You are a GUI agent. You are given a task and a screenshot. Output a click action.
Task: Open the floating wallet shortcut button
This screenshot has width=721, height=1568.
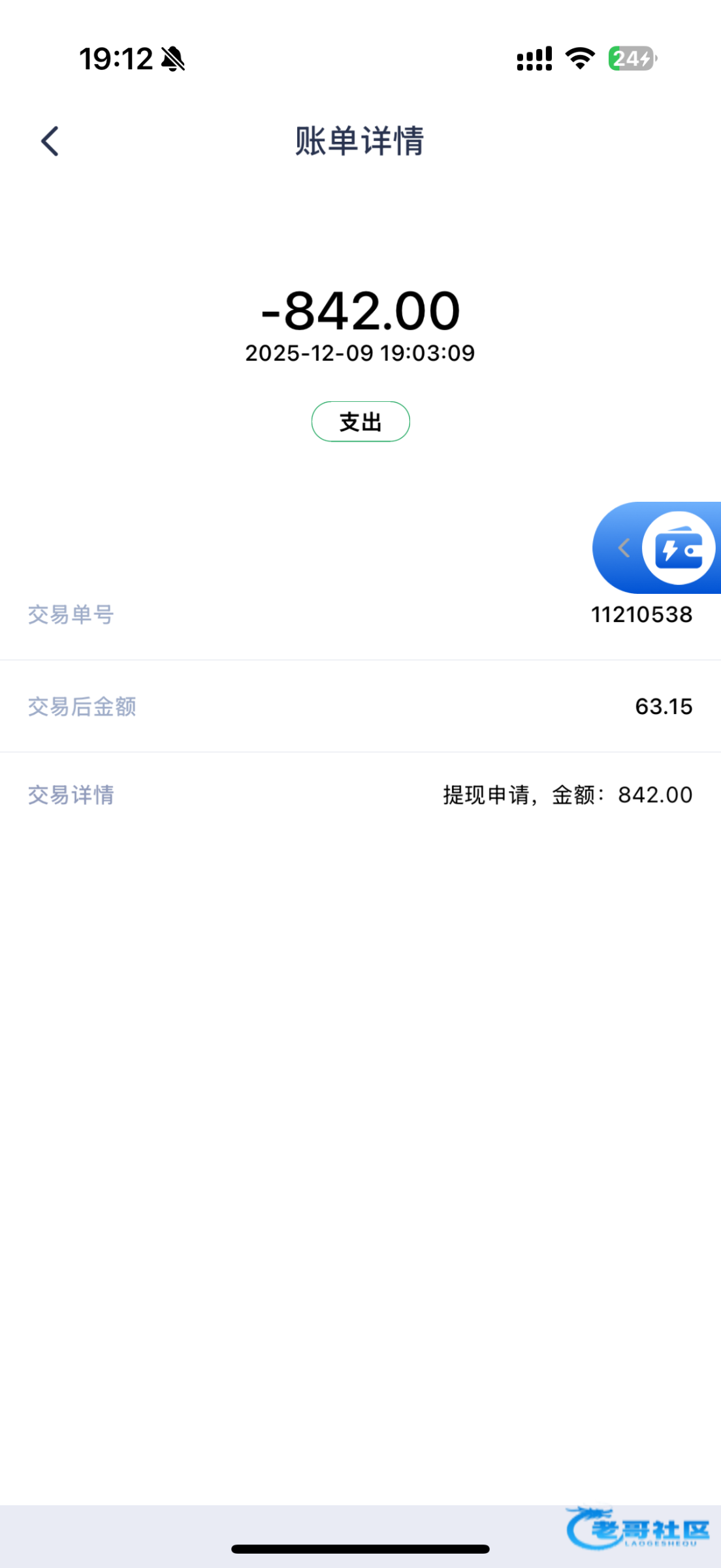pyautogui.click(x=679, y=548)
